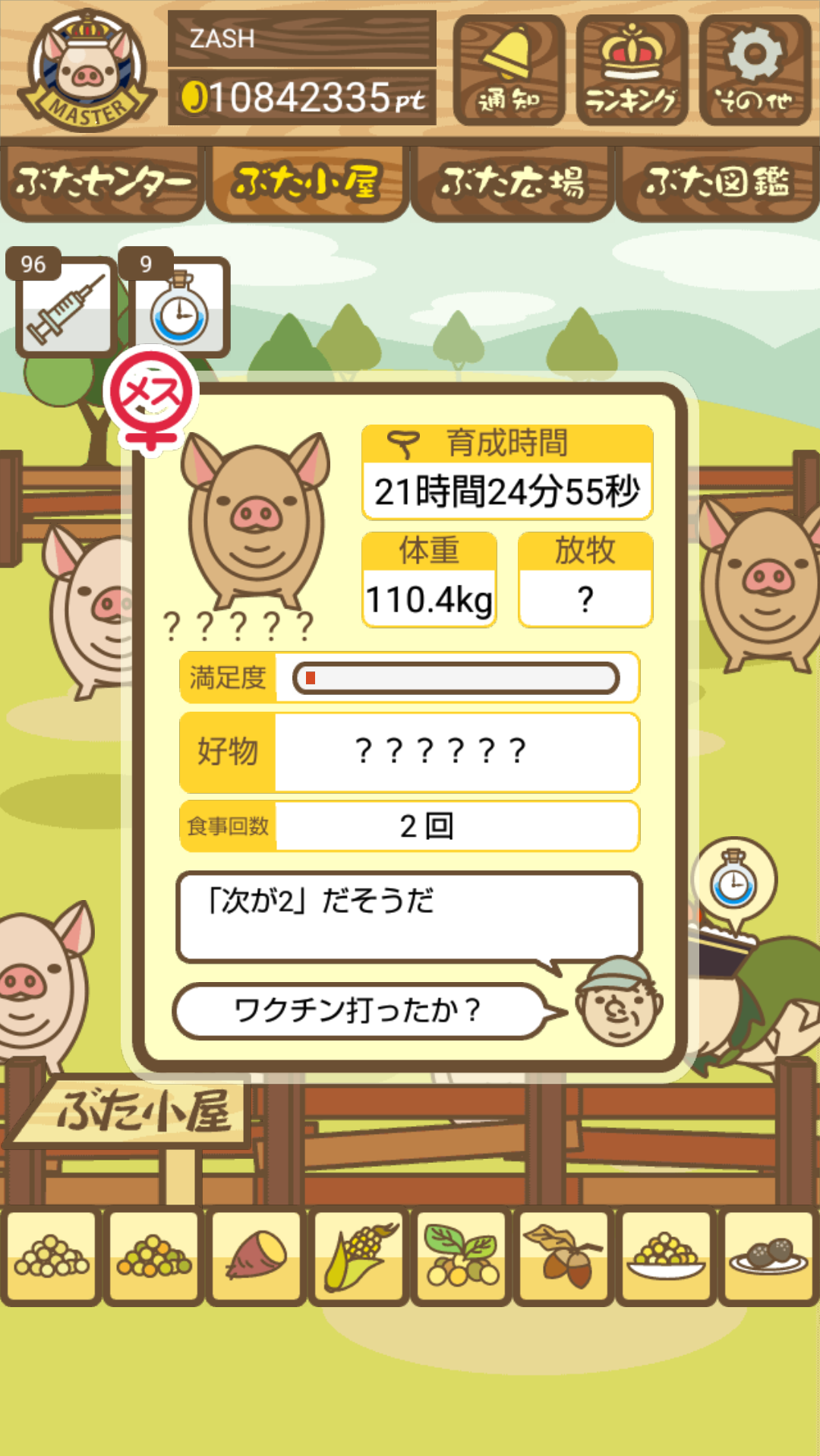This screenshot has width=820, height=1456.
Task: Switch to ぶたセンター tab
Action: pyautogui.click(x=102, y=183)
